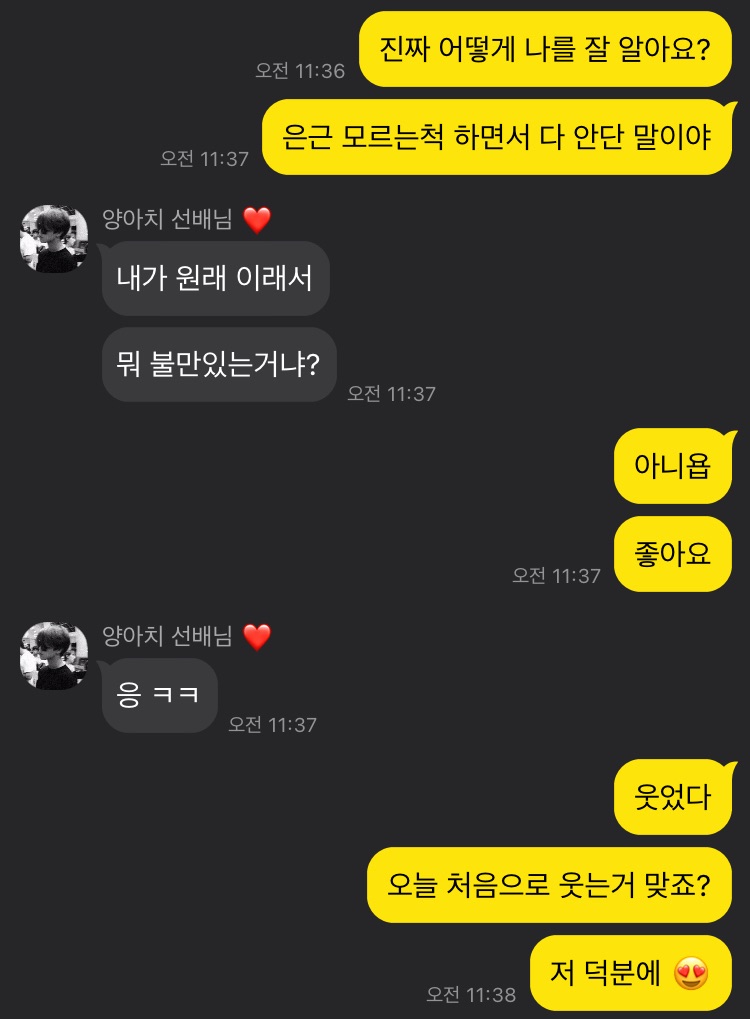Viewport: 750px width, 1019px height.
Task: Open sender's profile photo above "내가 원래 이래서"
Action: coord(54,239)
